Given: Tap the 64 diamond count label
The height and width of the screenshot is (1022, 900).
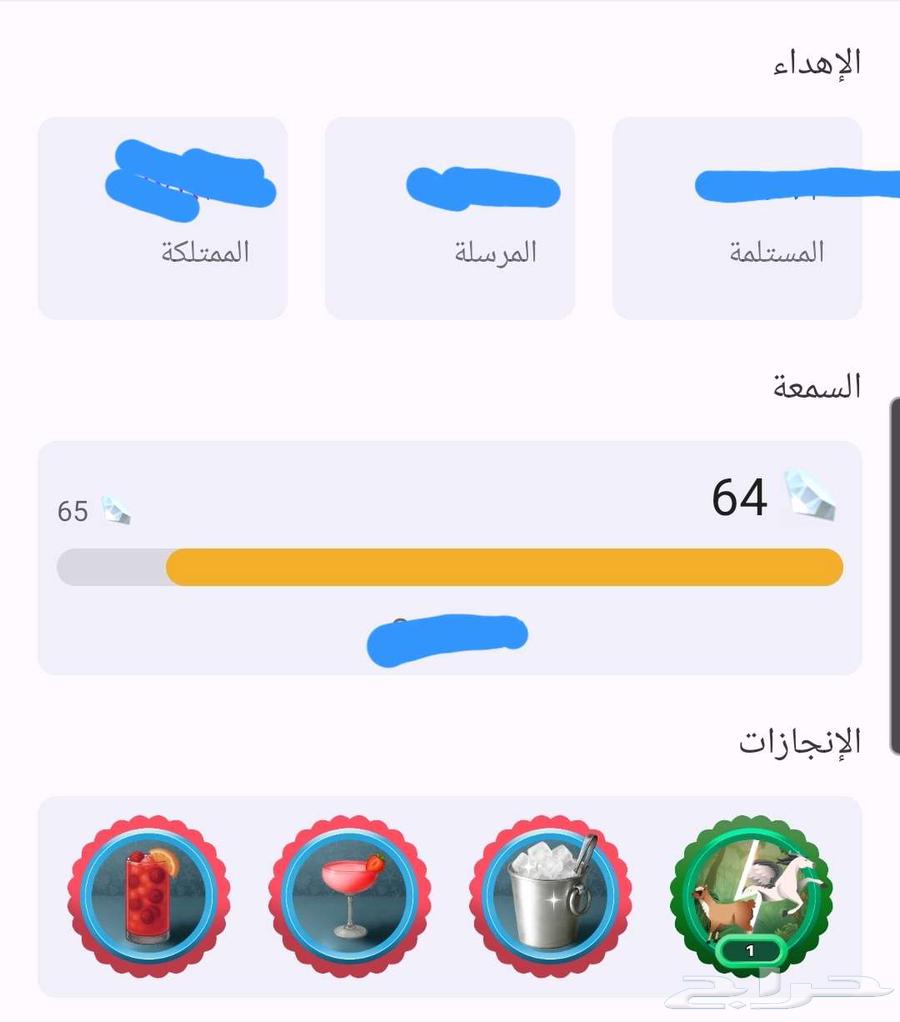Looking at the screenshot, I should (740, 497).
